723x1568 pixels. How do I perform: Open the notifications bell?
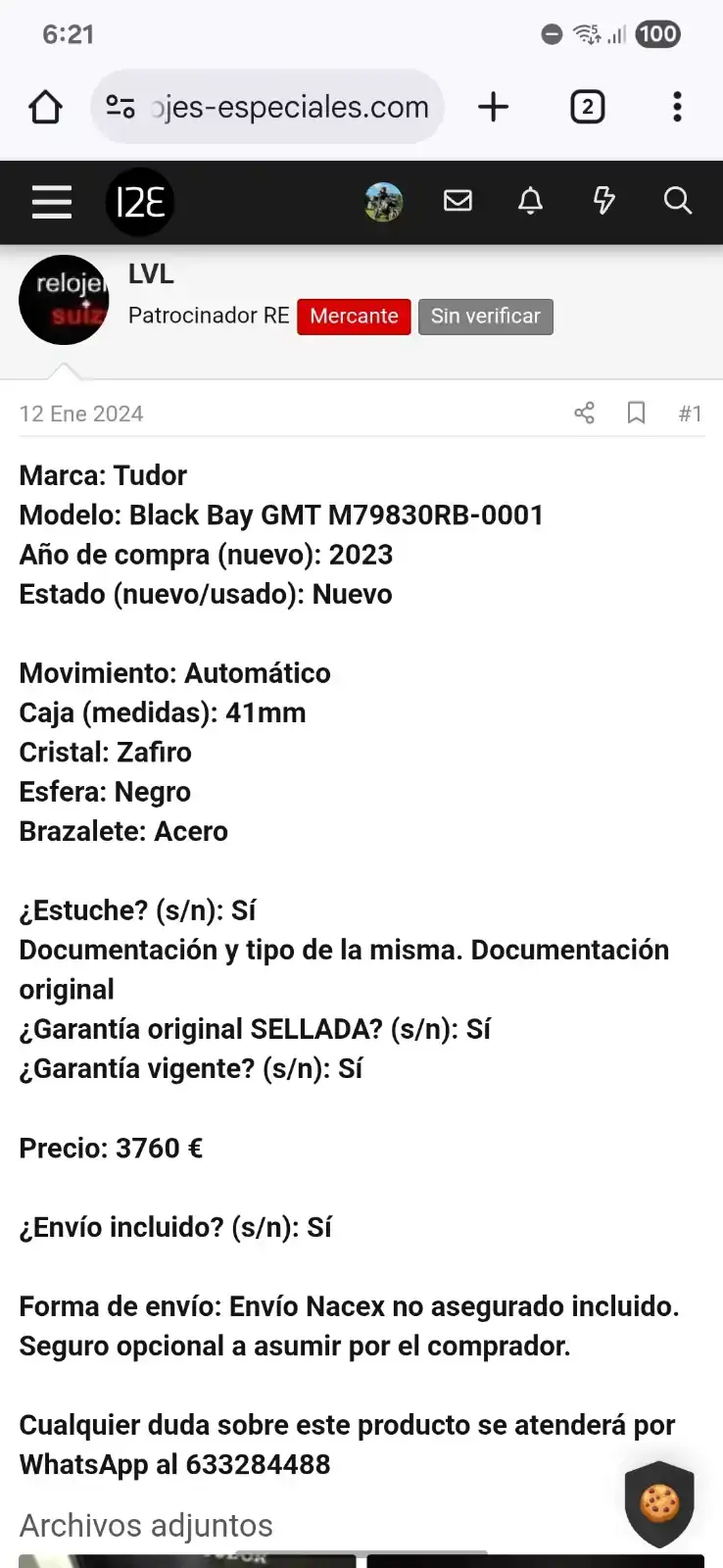[530, 202]
